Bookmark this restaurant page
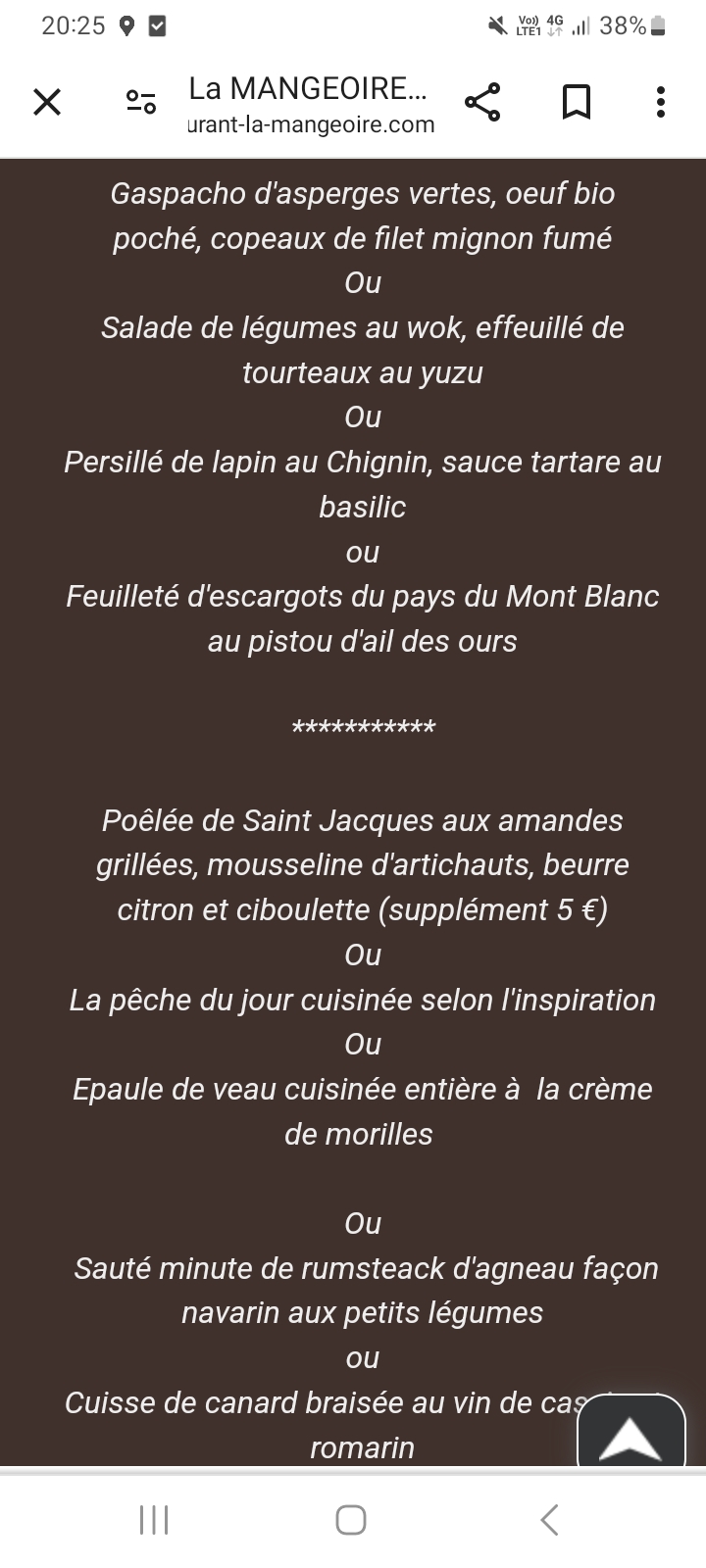The image size is (706, 1568). 577,102
